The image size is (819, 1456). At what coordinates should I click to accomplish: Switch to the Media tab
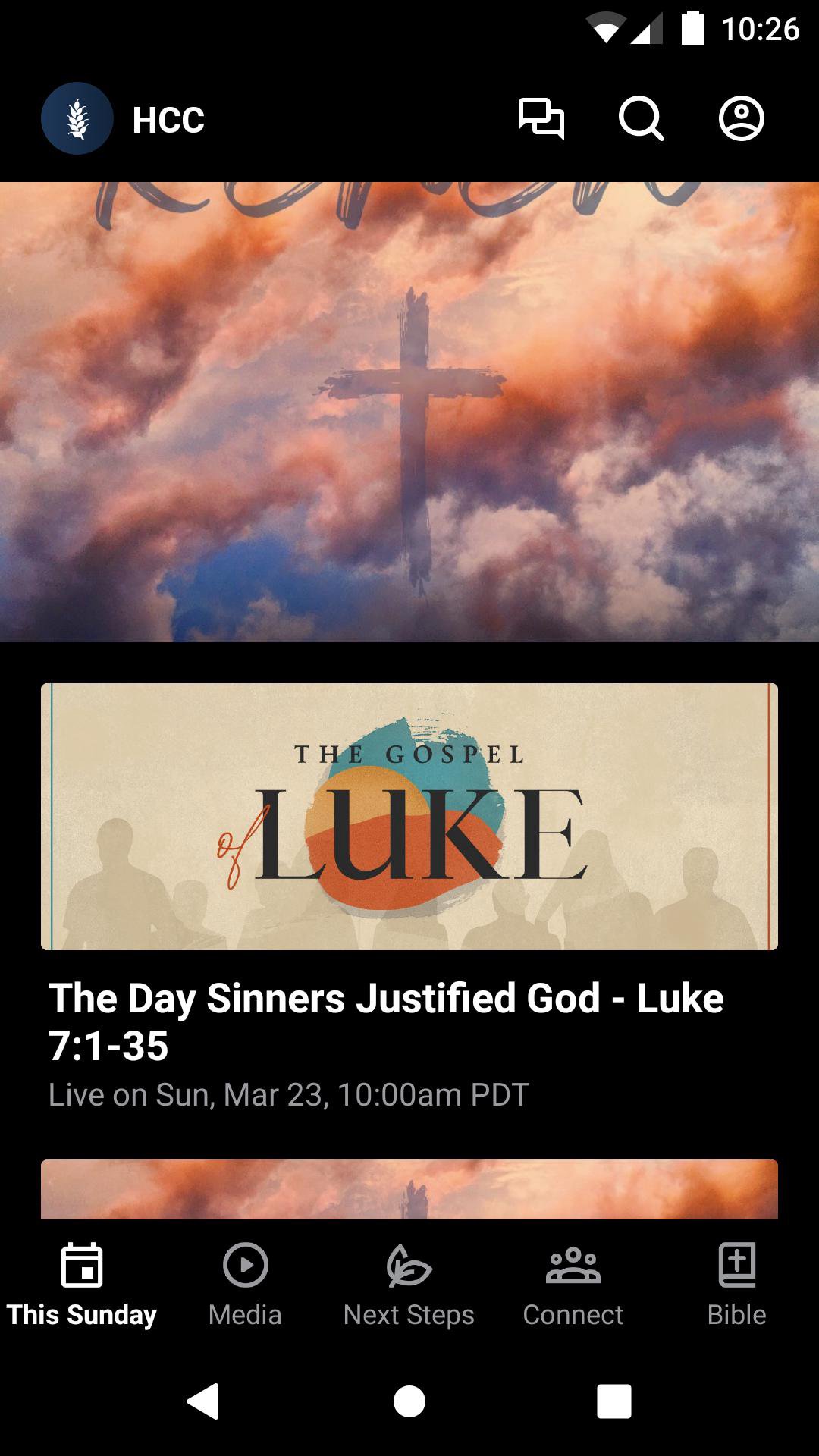point(245,1282)
